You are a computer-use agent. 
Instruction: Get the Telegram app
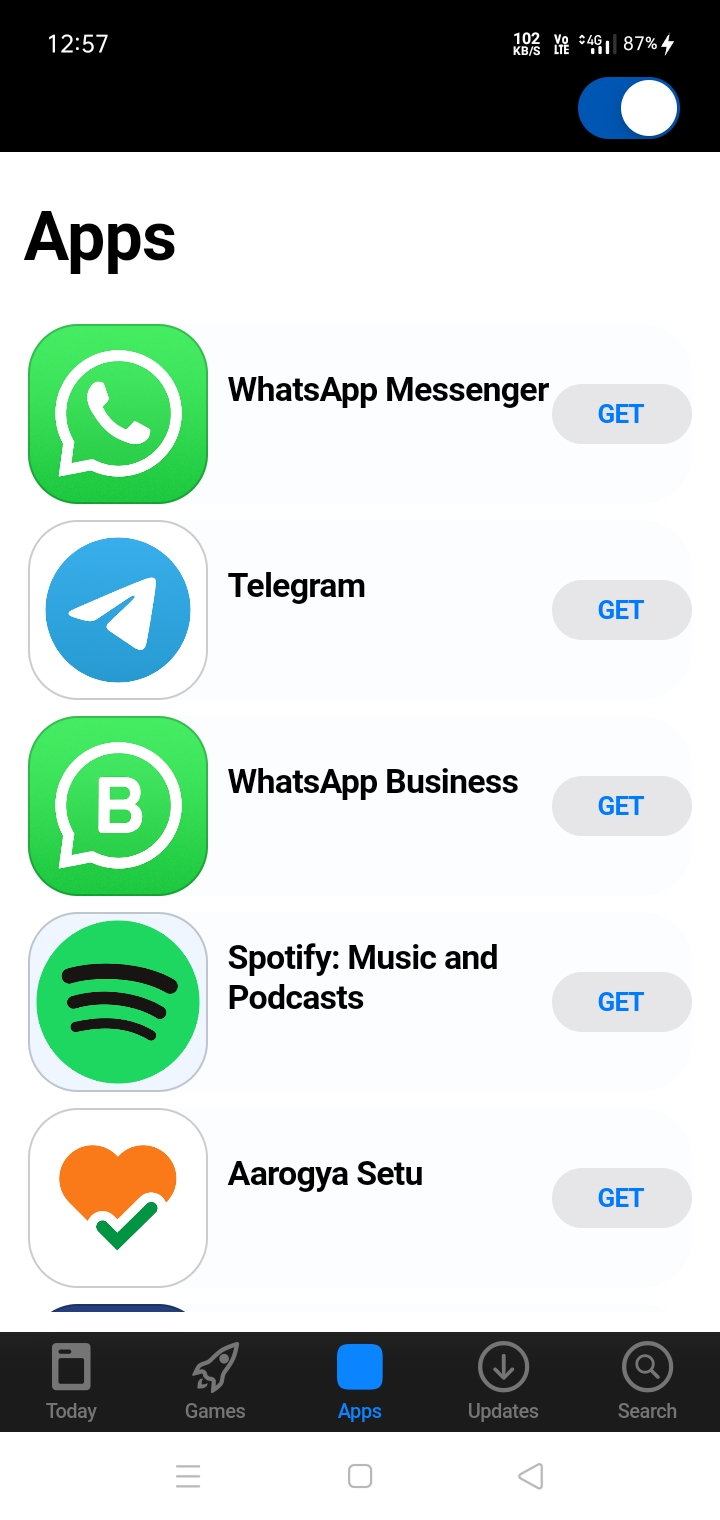[621, 609]
